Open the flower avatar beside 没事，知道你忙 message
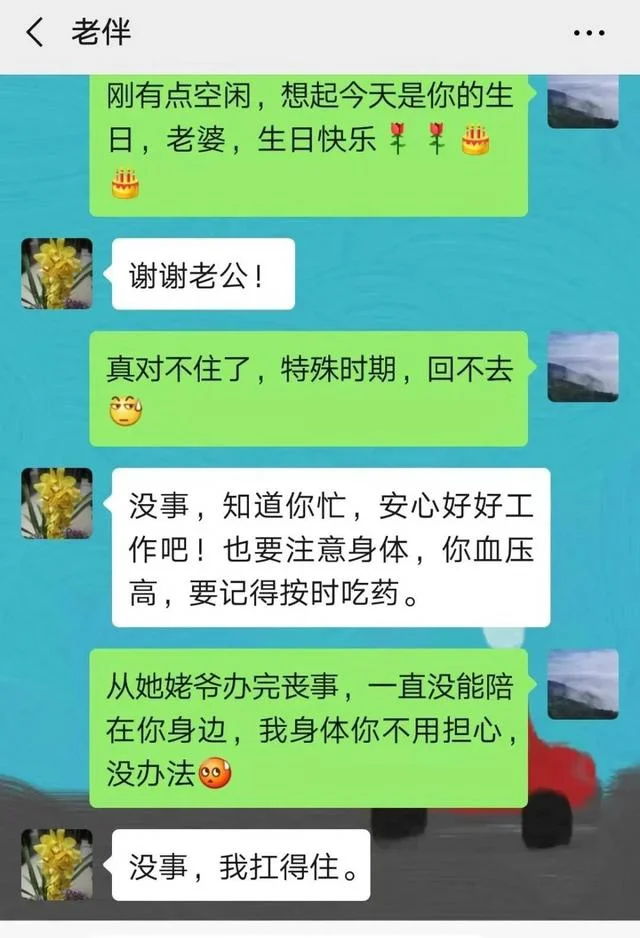Viewport: 640px width, 938px height. coord(57,503)
